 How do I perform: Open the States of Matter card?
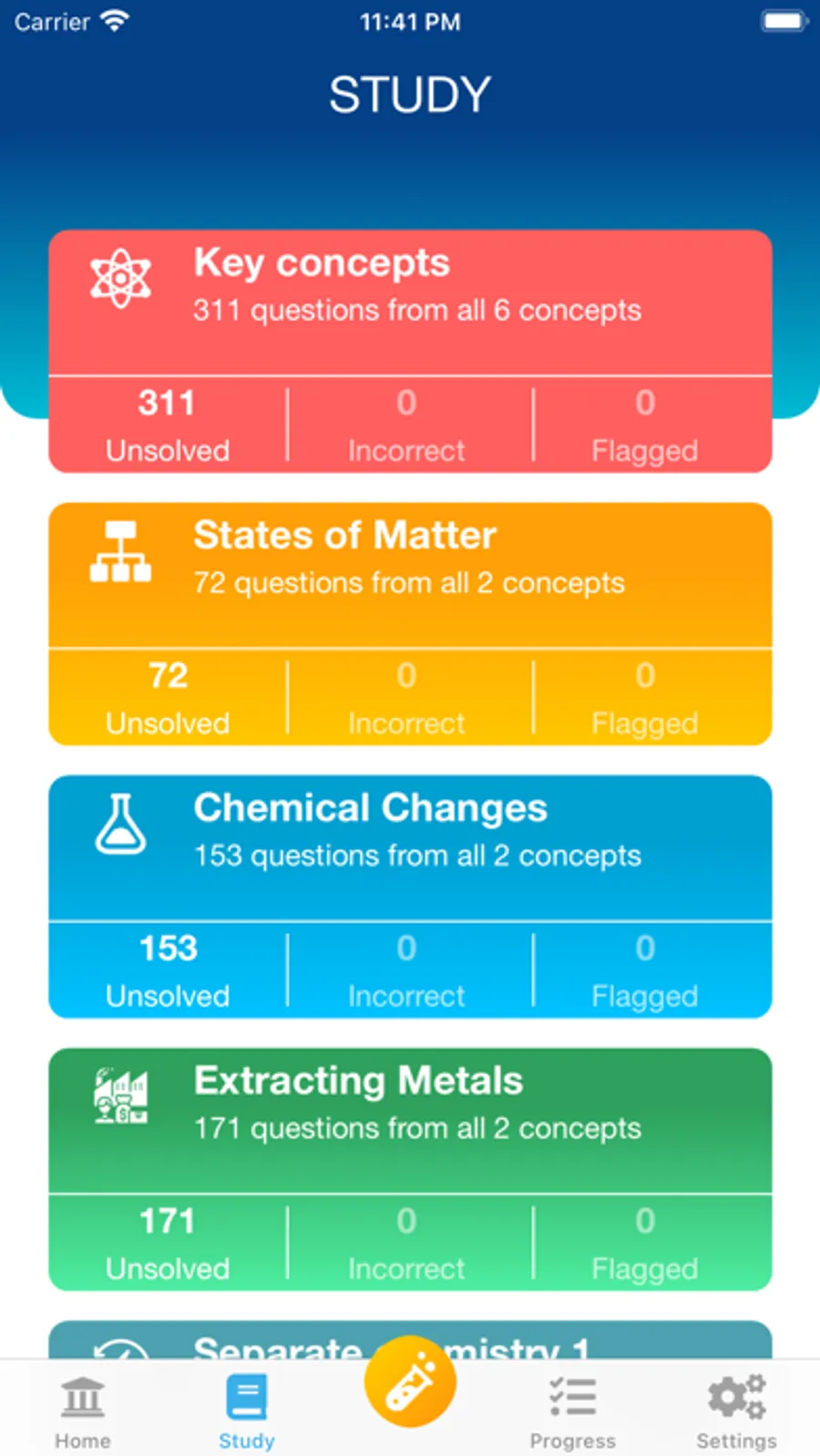coord(410,575)
